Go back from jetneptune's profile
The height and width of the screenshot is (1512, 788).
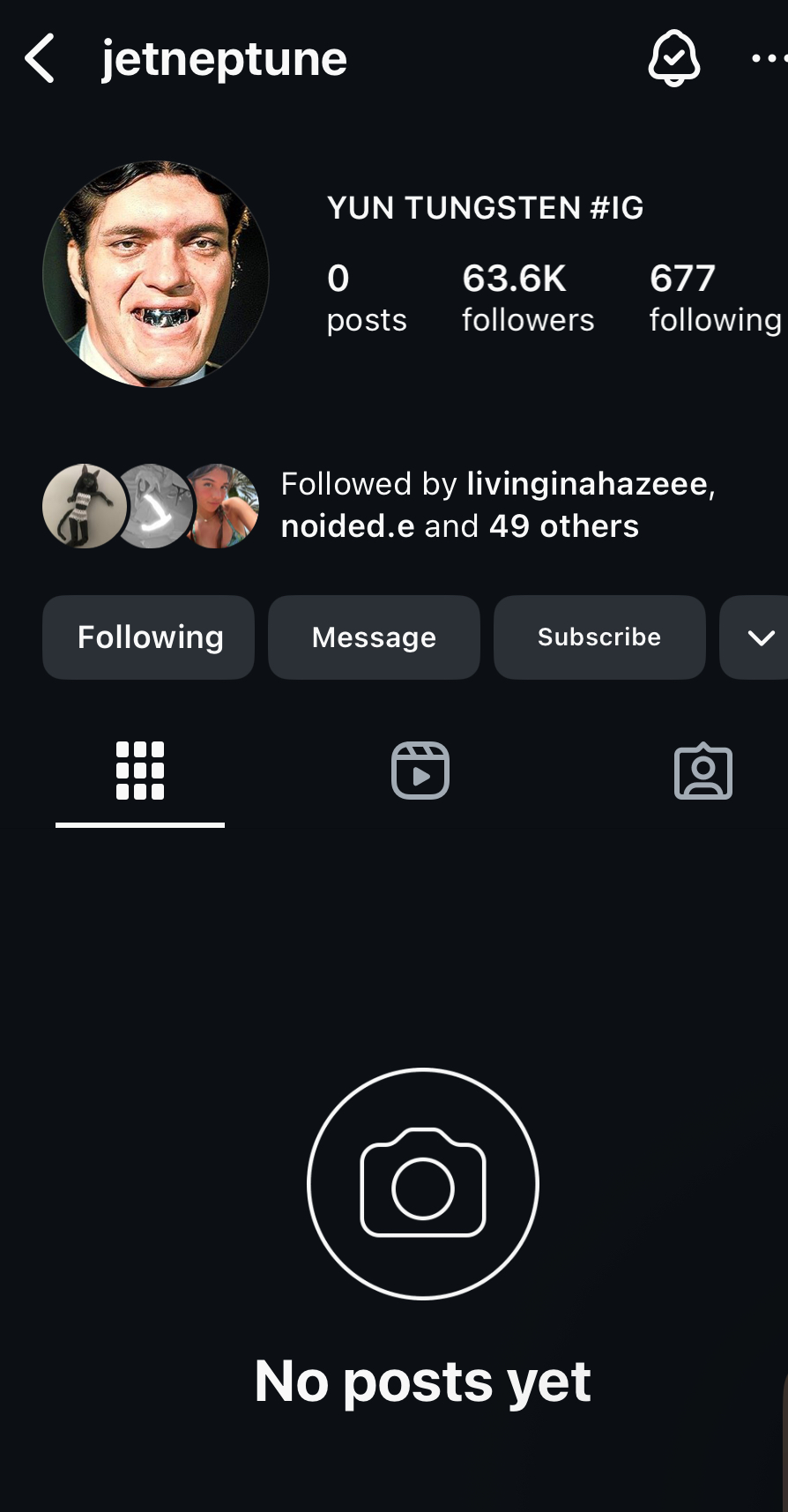tap(40, 59)
